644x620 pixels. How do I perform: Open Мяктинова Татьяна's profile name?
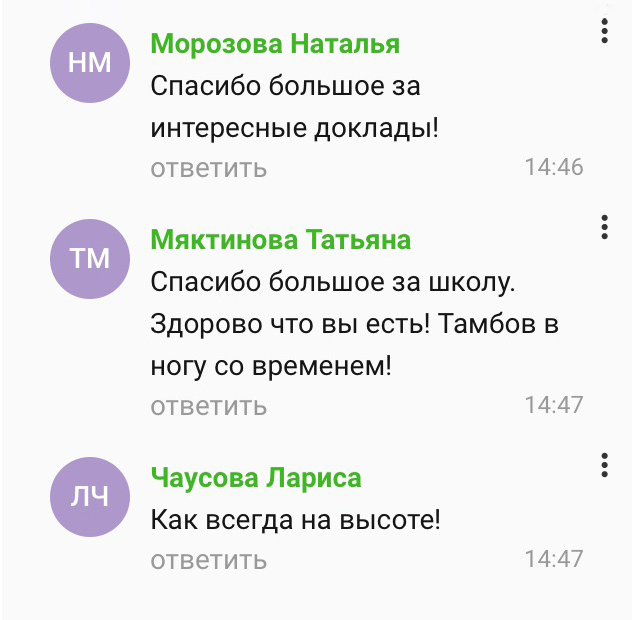click(281, 240)
